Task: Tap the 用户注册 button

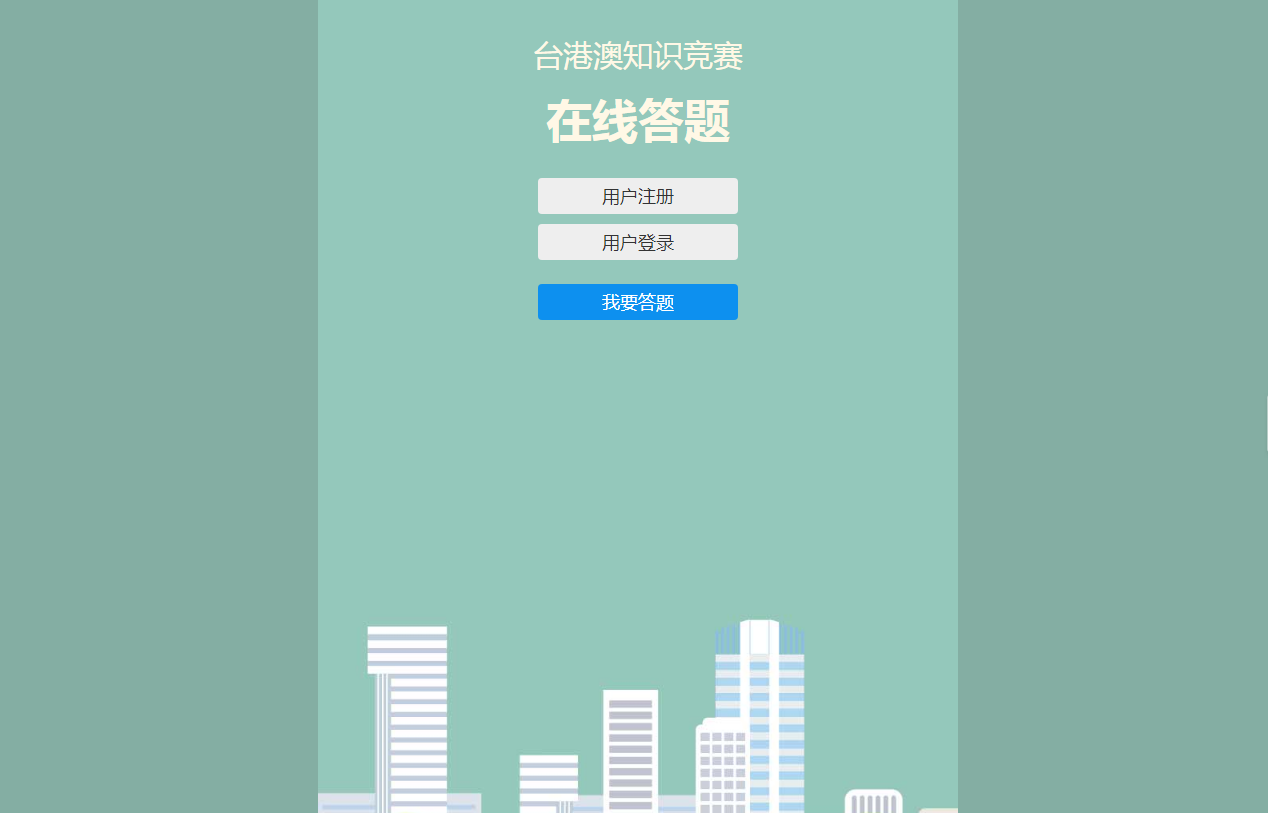Action: pos(638,196)
